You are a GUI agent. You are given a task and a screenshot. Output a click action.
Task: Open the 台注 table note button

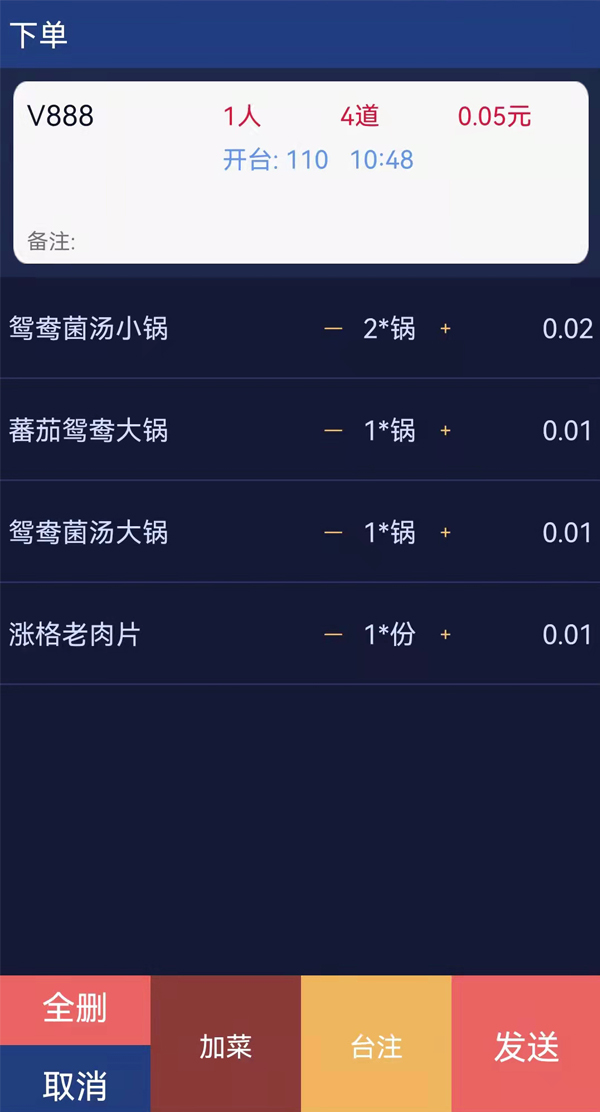376,1044
